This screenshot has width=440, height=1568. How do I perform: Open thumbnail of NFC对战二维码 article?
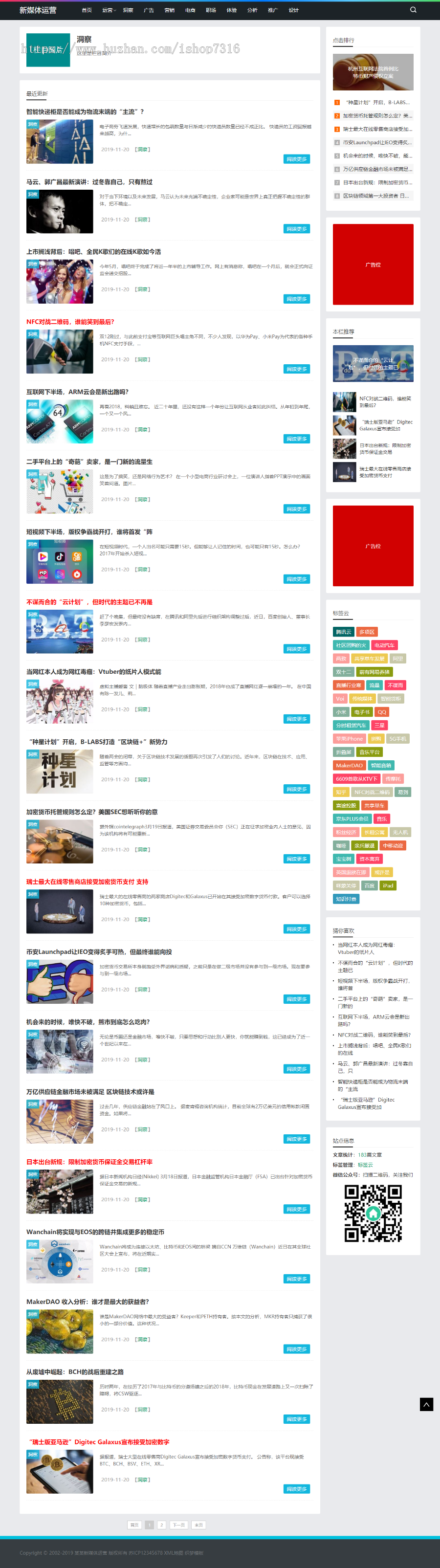pos(60,351)
